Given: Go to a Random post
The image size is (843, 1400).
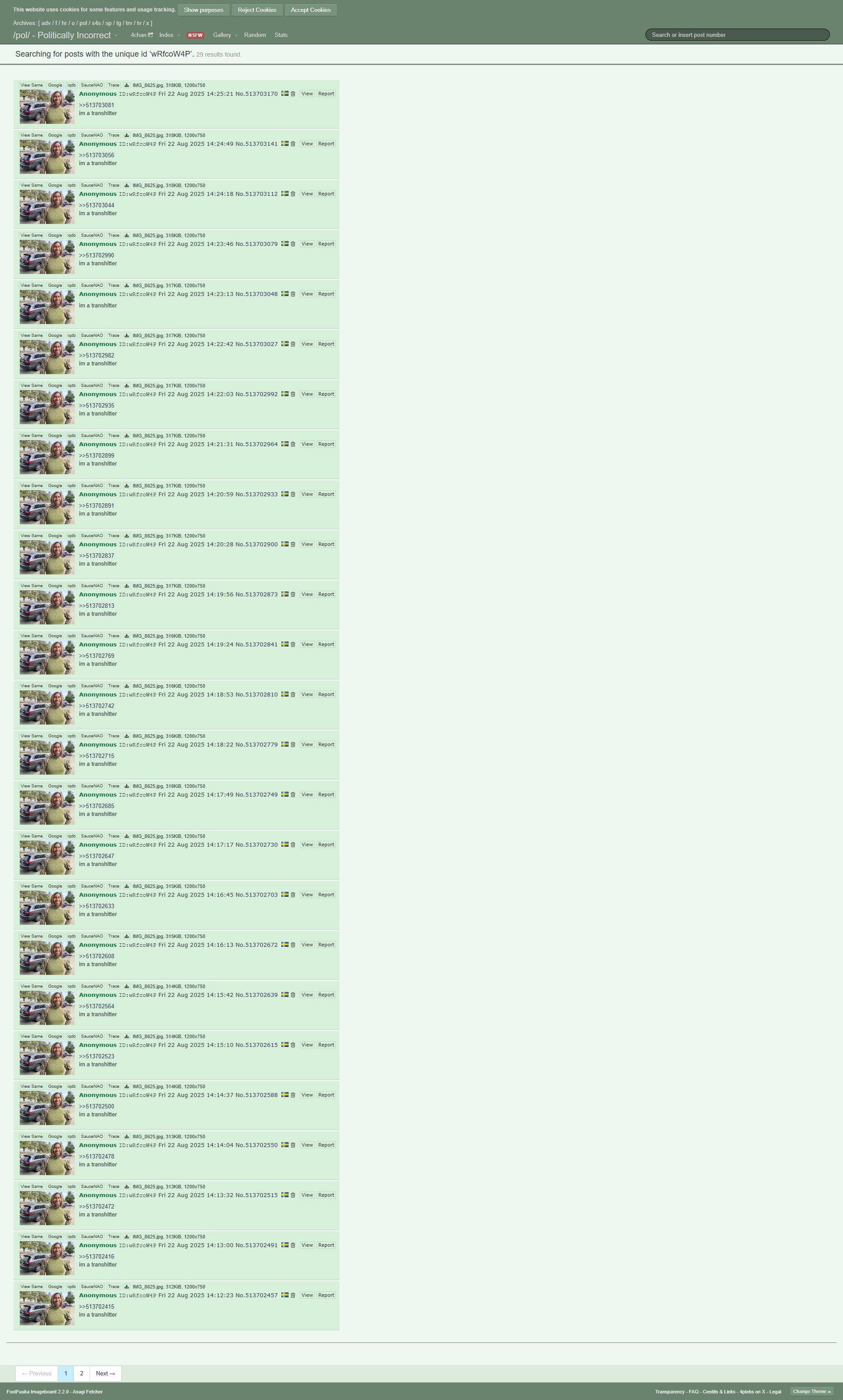Looking at the screenshot, I should (x=255, y=35).
